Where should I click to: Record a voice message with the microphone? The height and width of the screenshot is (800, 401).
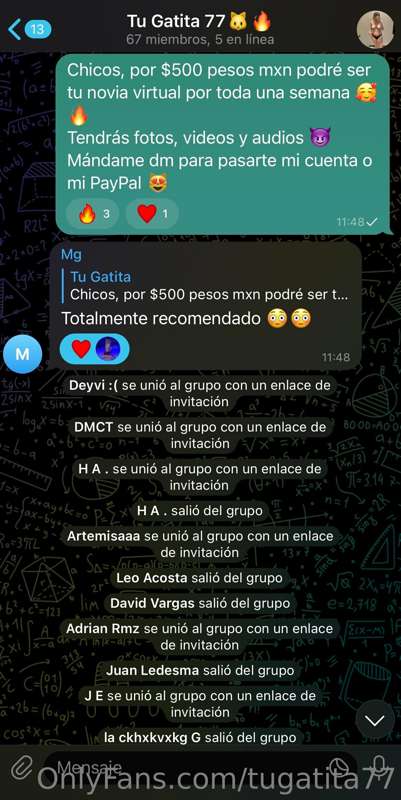tap(378, 767)
